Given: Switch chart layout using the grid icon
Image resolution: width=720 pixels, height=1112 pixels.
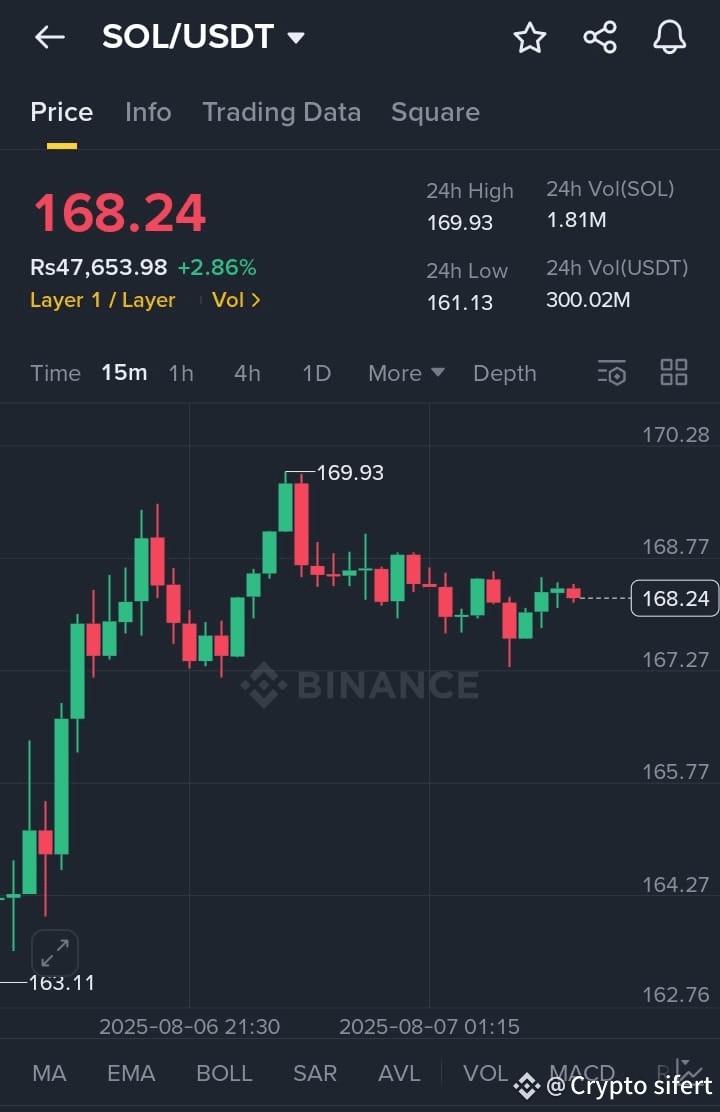Looking at the screenshot, I should (x=673, y=372).
